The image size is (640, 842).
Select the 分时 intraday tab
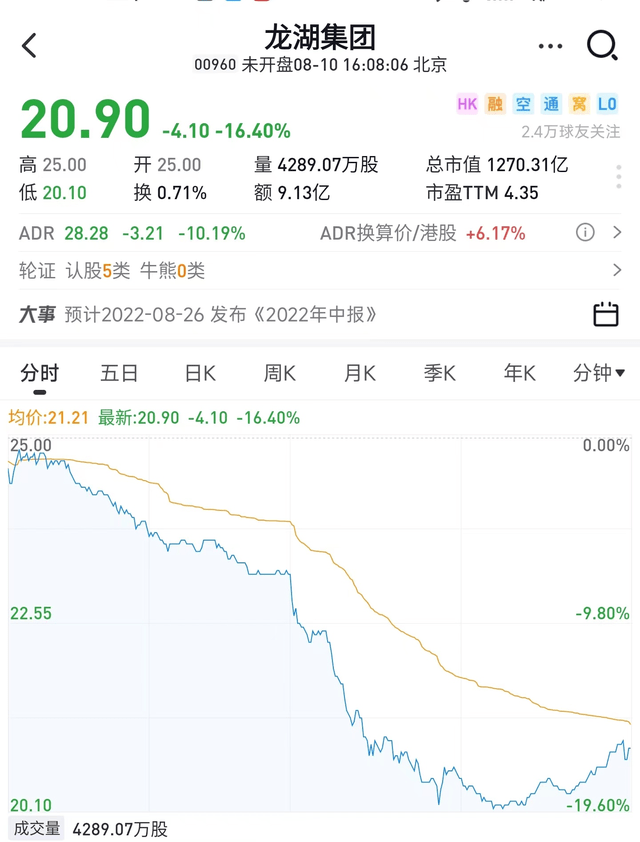[40, 373]
